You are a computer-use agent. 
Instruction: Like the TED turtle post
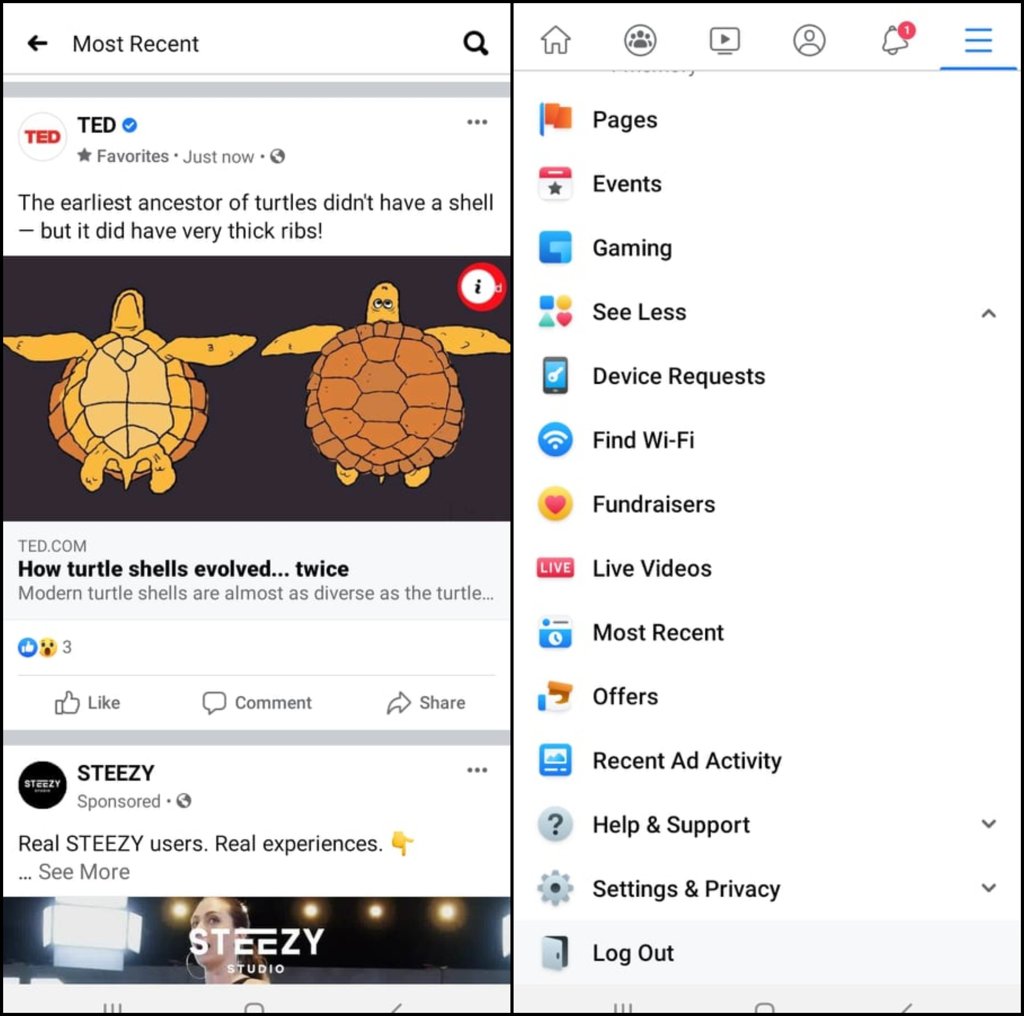pos(88,703)
